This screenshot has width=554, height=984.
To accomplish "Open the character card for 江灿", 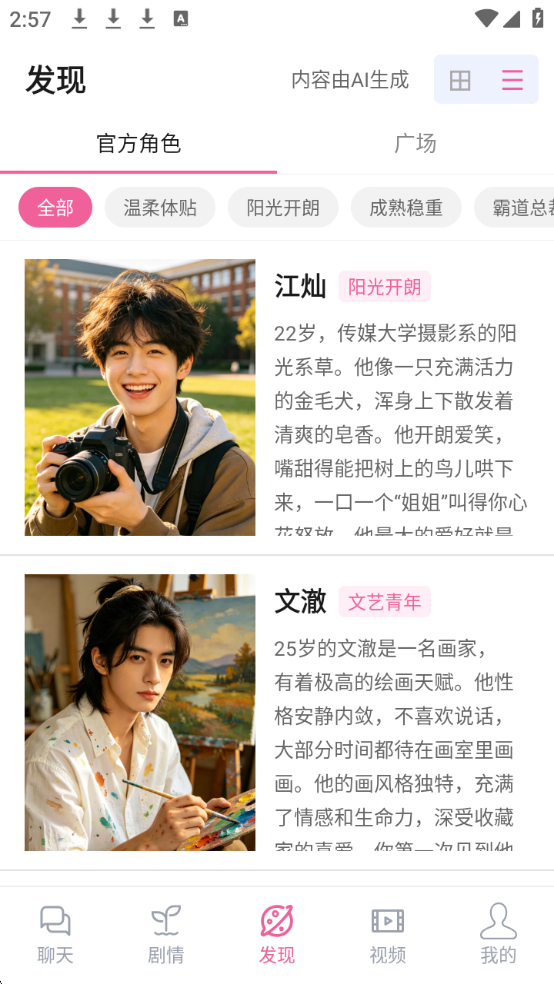I will (x=277, y=397).
